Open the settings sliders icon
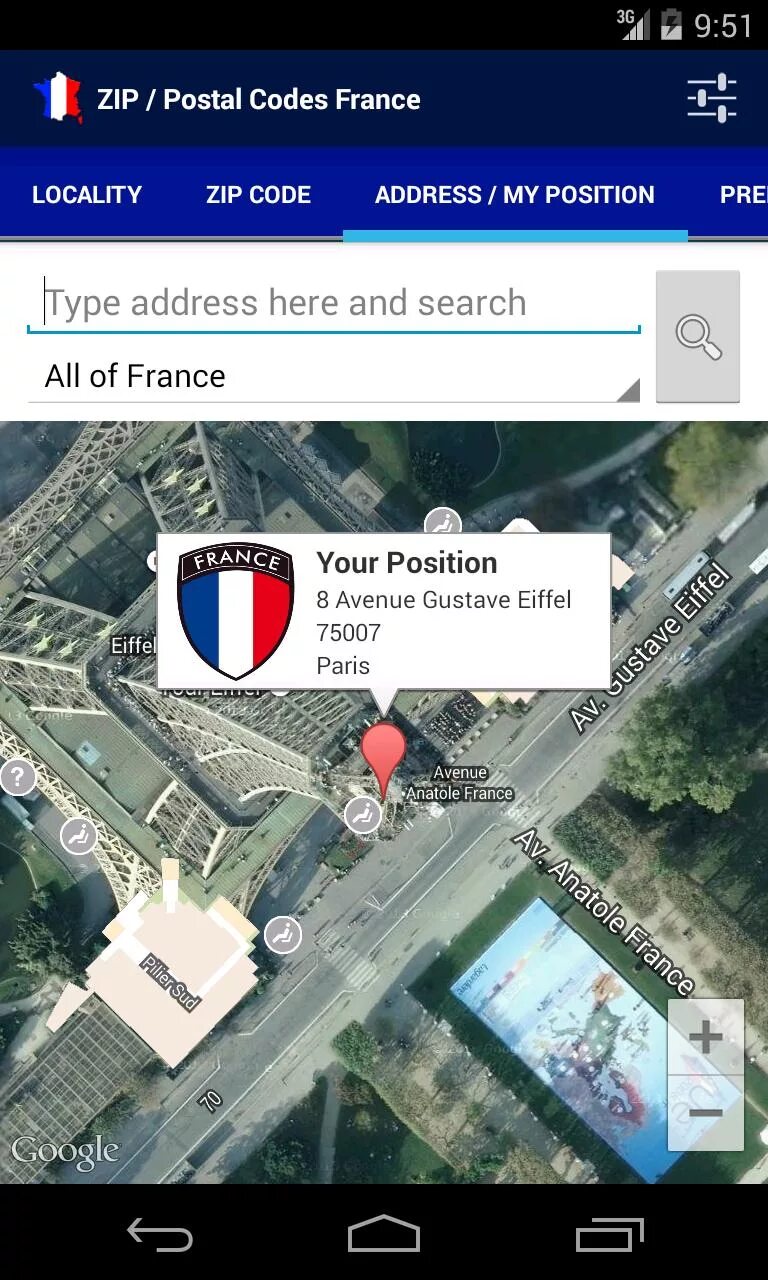Screen dimensions: 768x1280 711,99
